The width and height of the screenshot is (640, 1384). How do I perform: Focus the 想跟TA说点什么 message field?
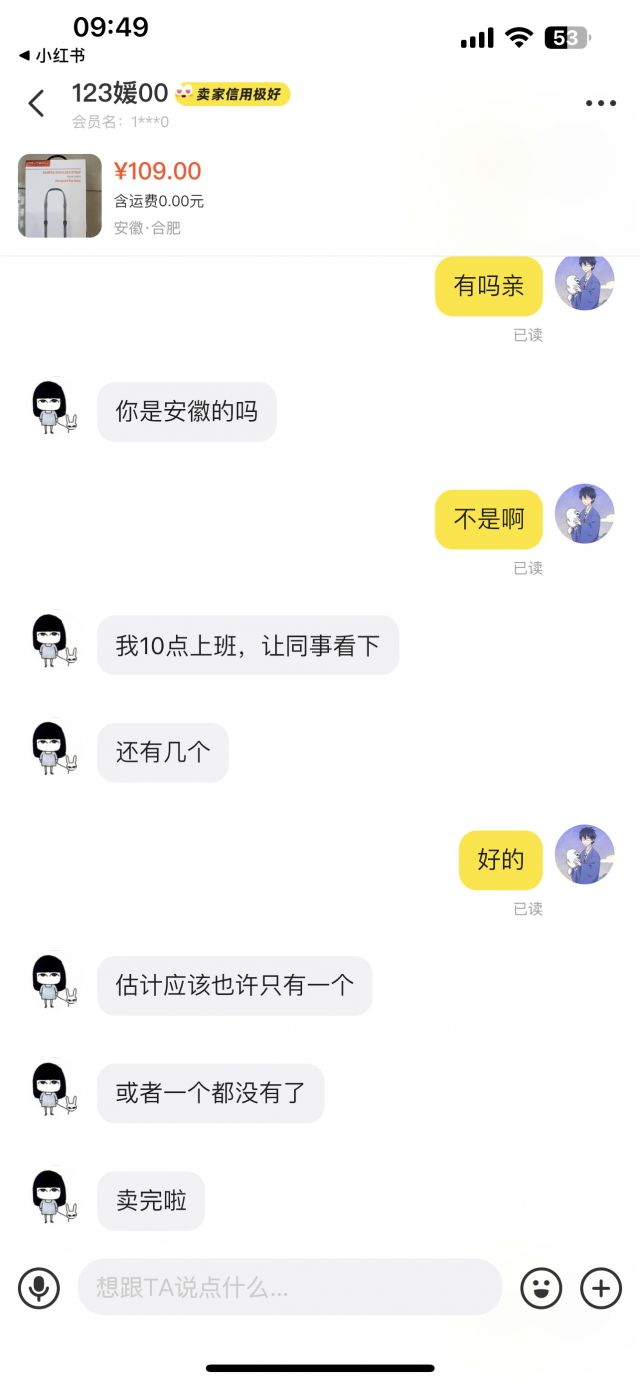click(x=289, y=1288)
